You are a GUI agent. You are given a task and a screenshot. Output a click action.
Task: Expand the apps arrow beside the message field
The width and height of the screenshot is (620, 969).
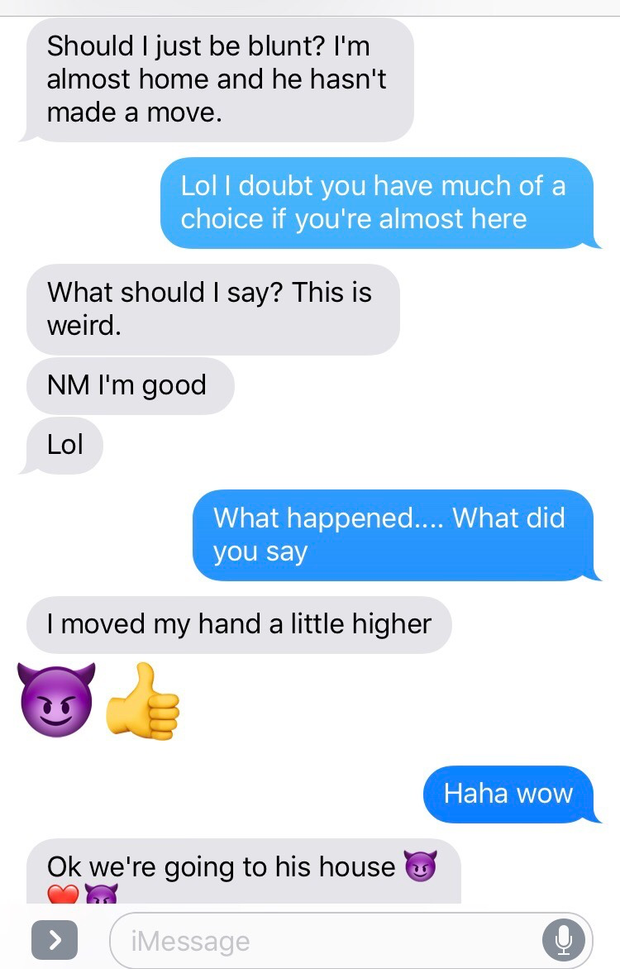(x=55, y=939)
